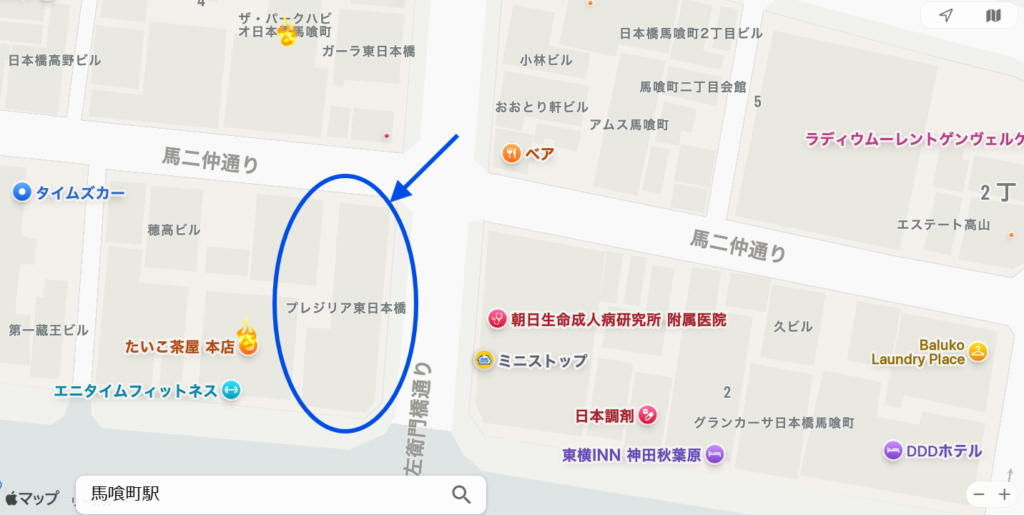Image resolution: width=1024 pixels, height=515 pixels.
Task: Zoom out with the minus button
Action: 979,494
